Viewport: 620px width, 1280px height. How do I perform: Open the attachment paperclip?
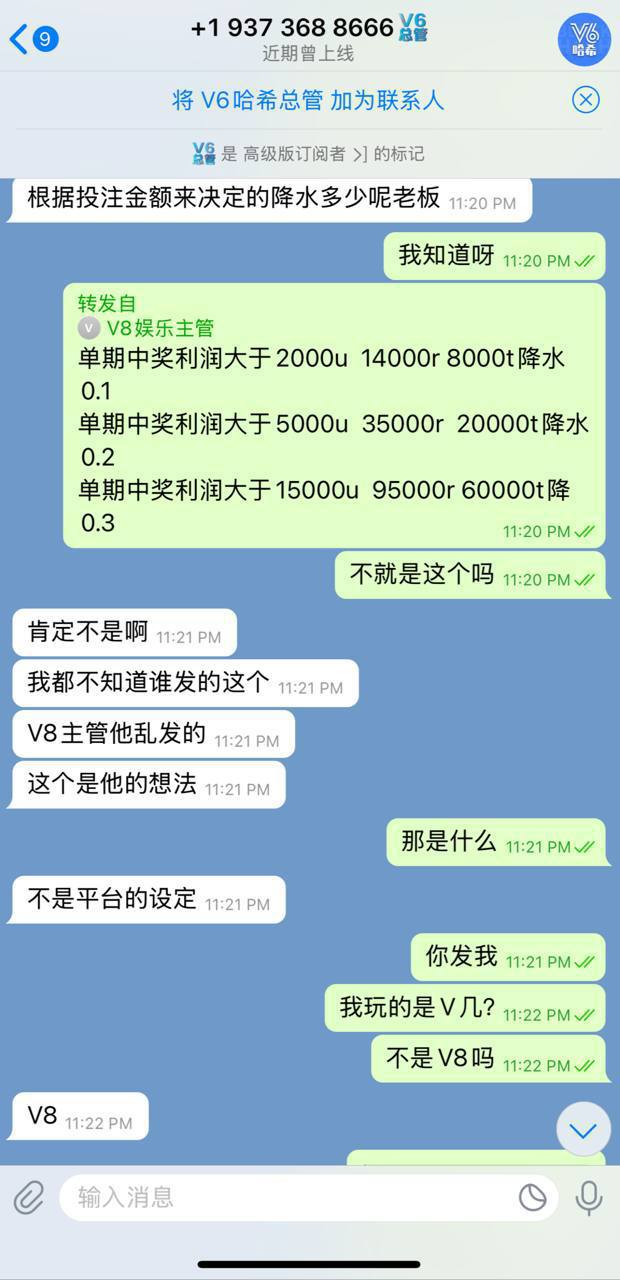pyautogui.click(x=30, y=1197)
